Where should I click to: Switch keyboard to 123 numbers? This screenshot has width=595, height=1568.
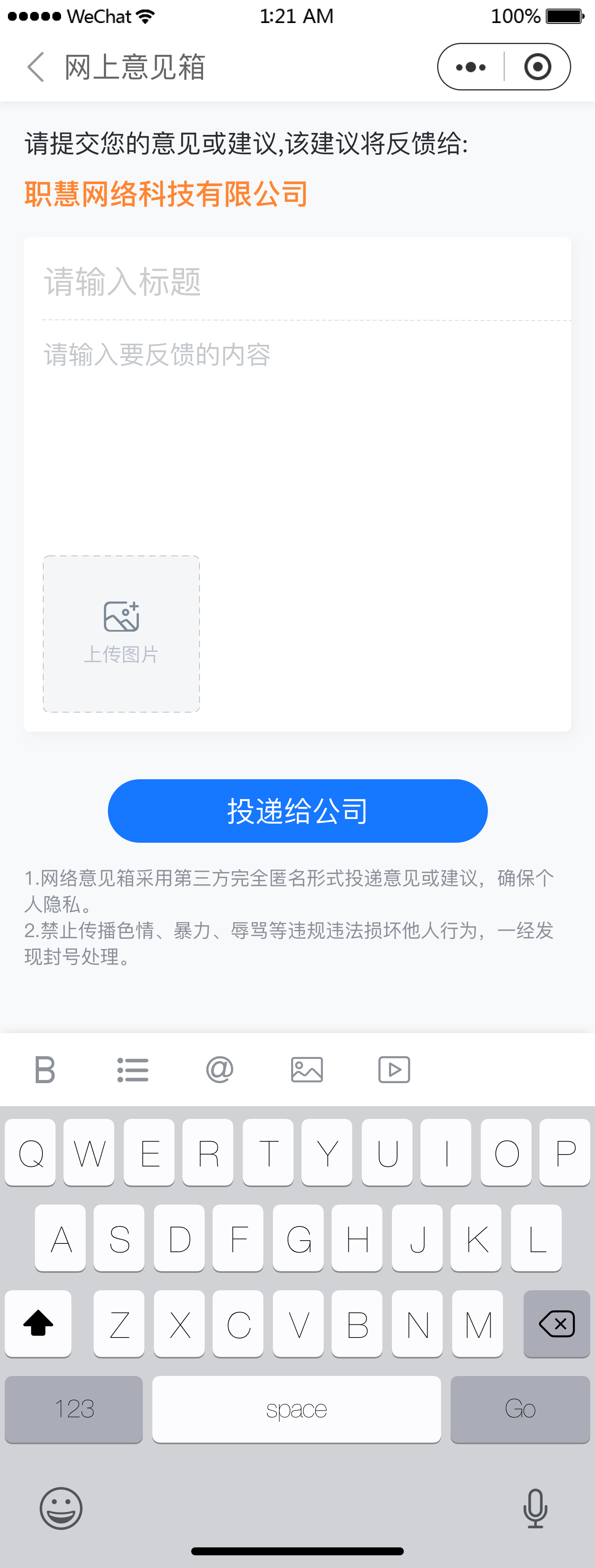pyautogui.click(x=74, y=1409)
